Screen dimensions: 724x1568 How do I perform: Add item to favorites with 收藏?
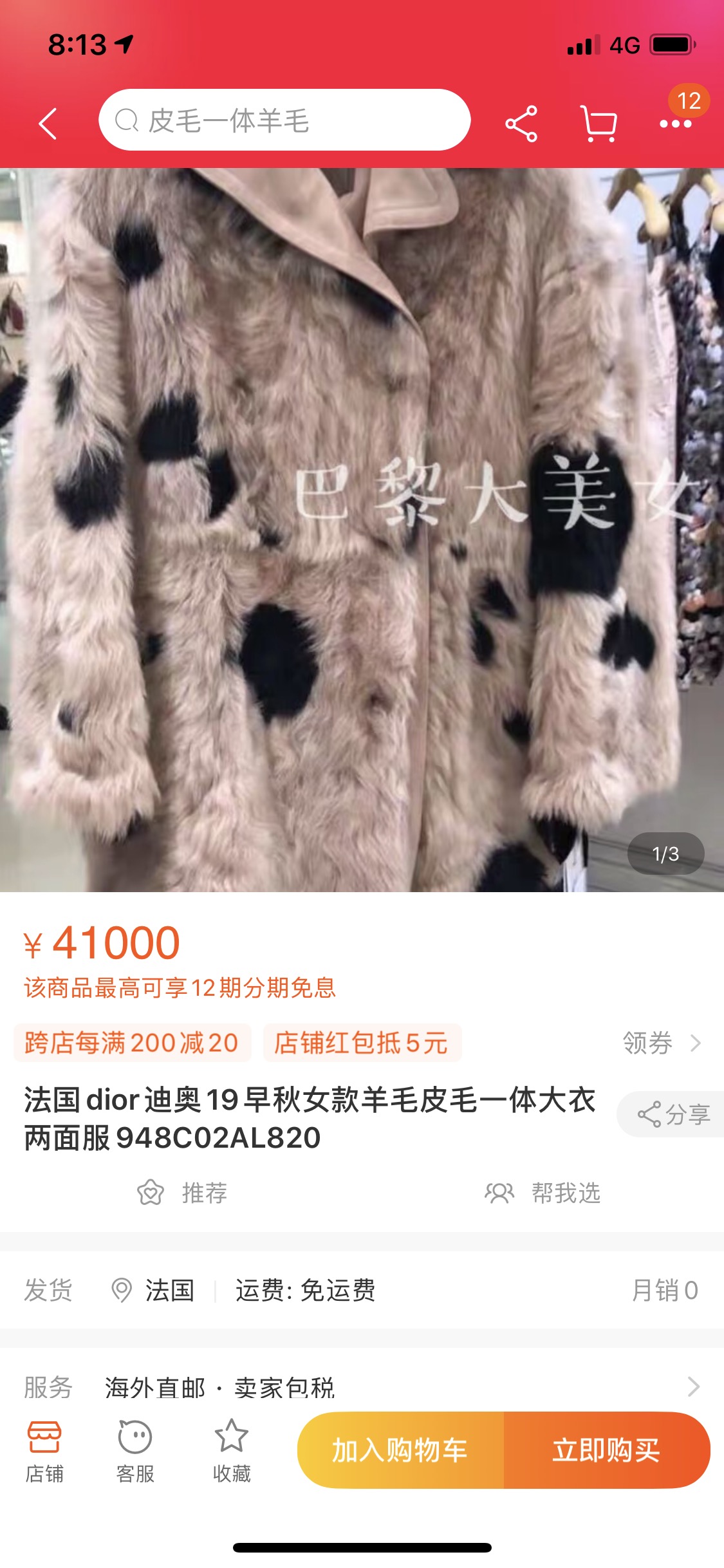(x=232, y=1451)
